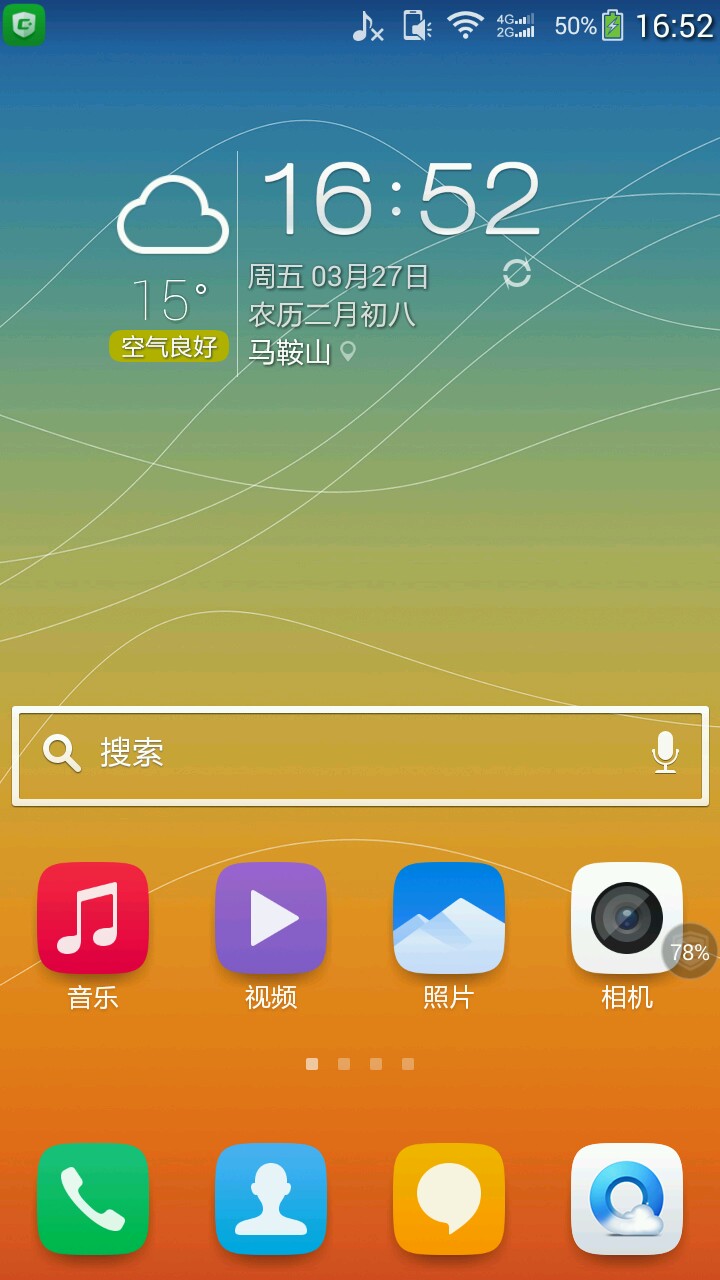
Task: Tap the floating 78% memory cleaner
Action: click(x=690, y=952)
